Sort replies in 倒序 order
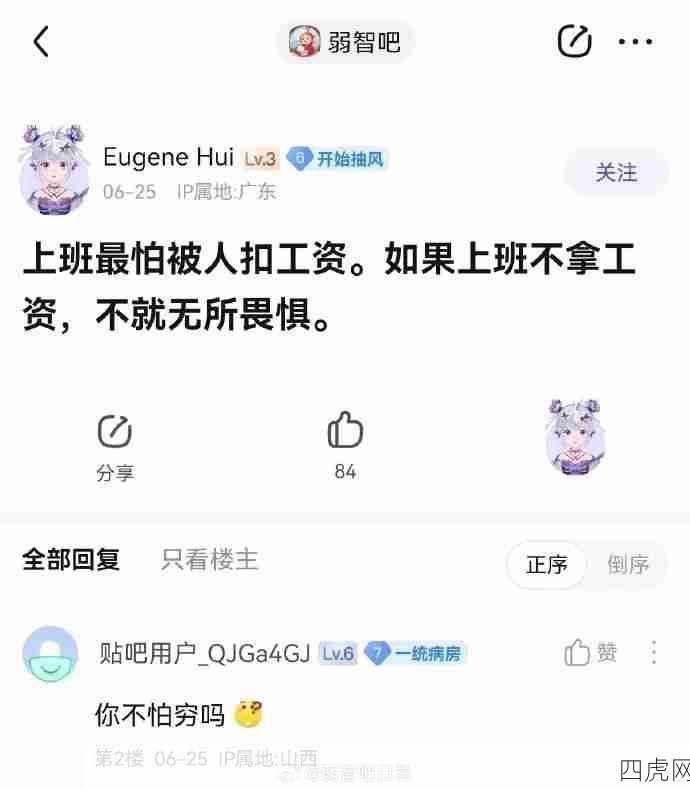 [x=628, y=564]
